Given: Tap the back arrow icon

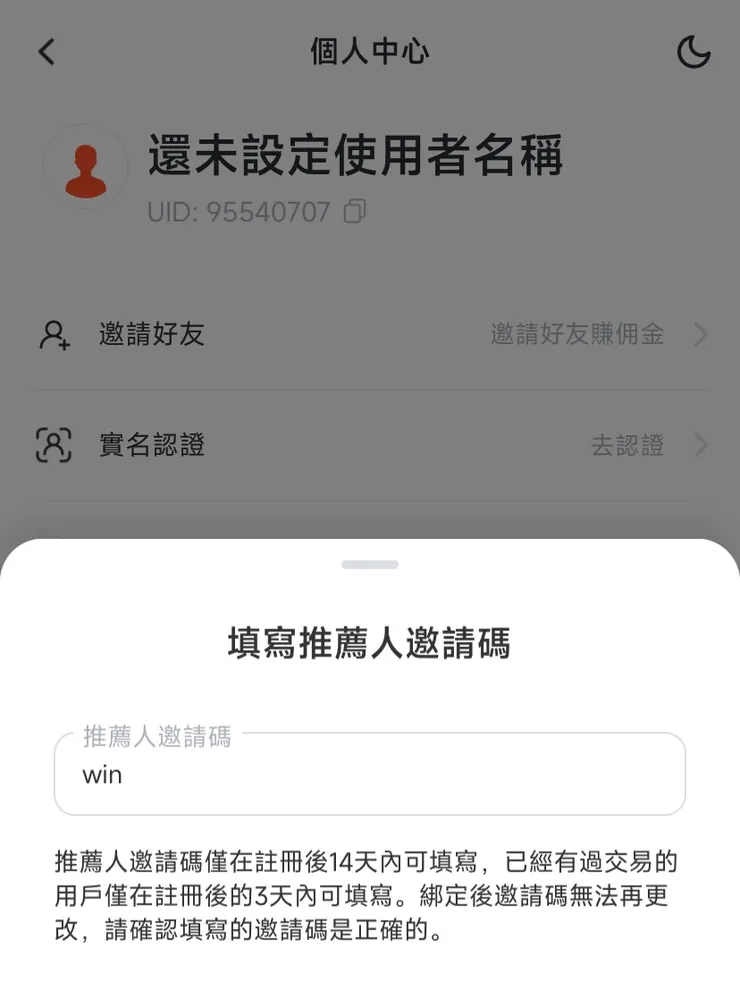Looking at the screenshot, I should (x=47, y=51).
